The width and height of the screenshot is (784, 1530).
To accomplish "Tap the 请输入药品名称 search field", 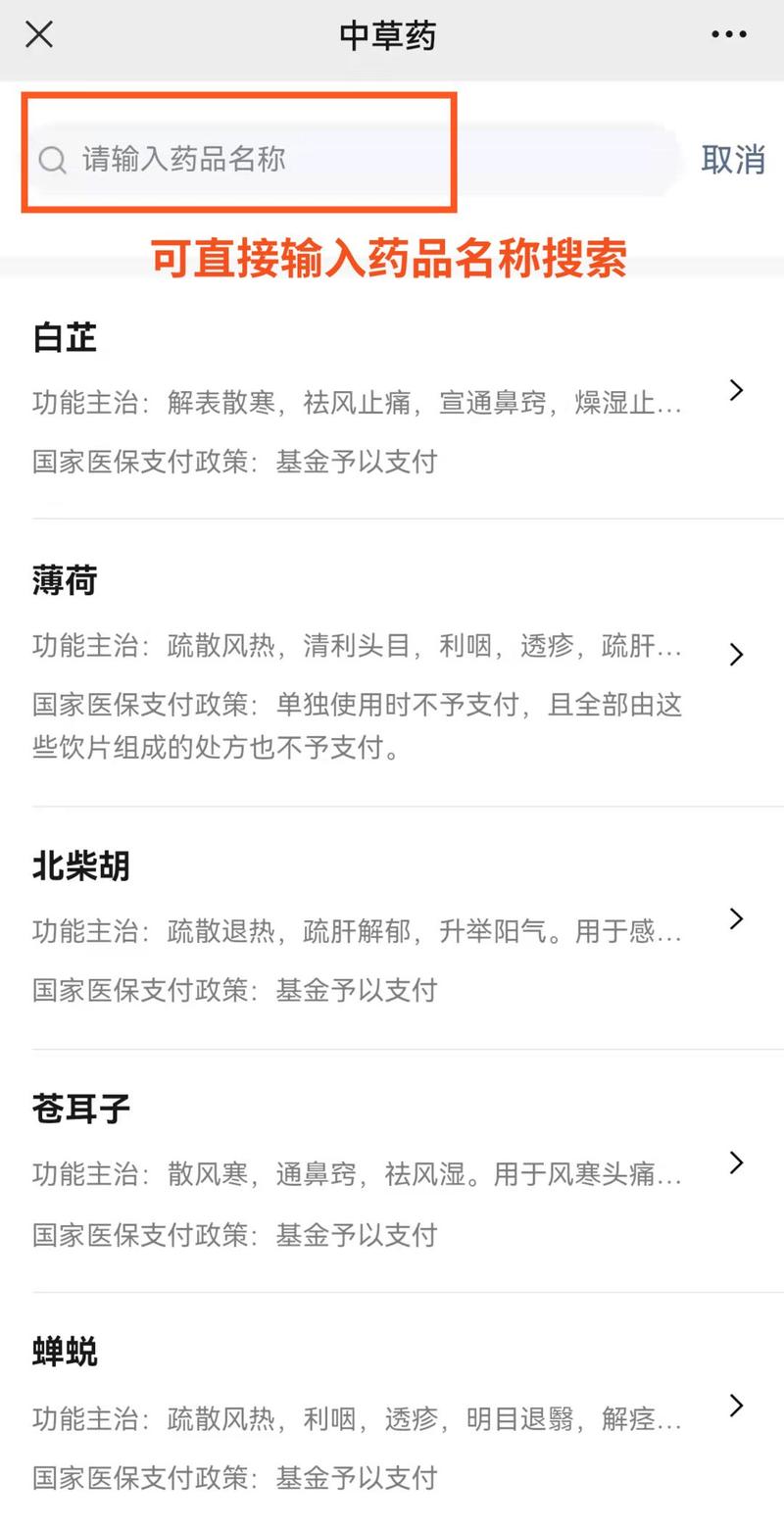I will (294, 159).
